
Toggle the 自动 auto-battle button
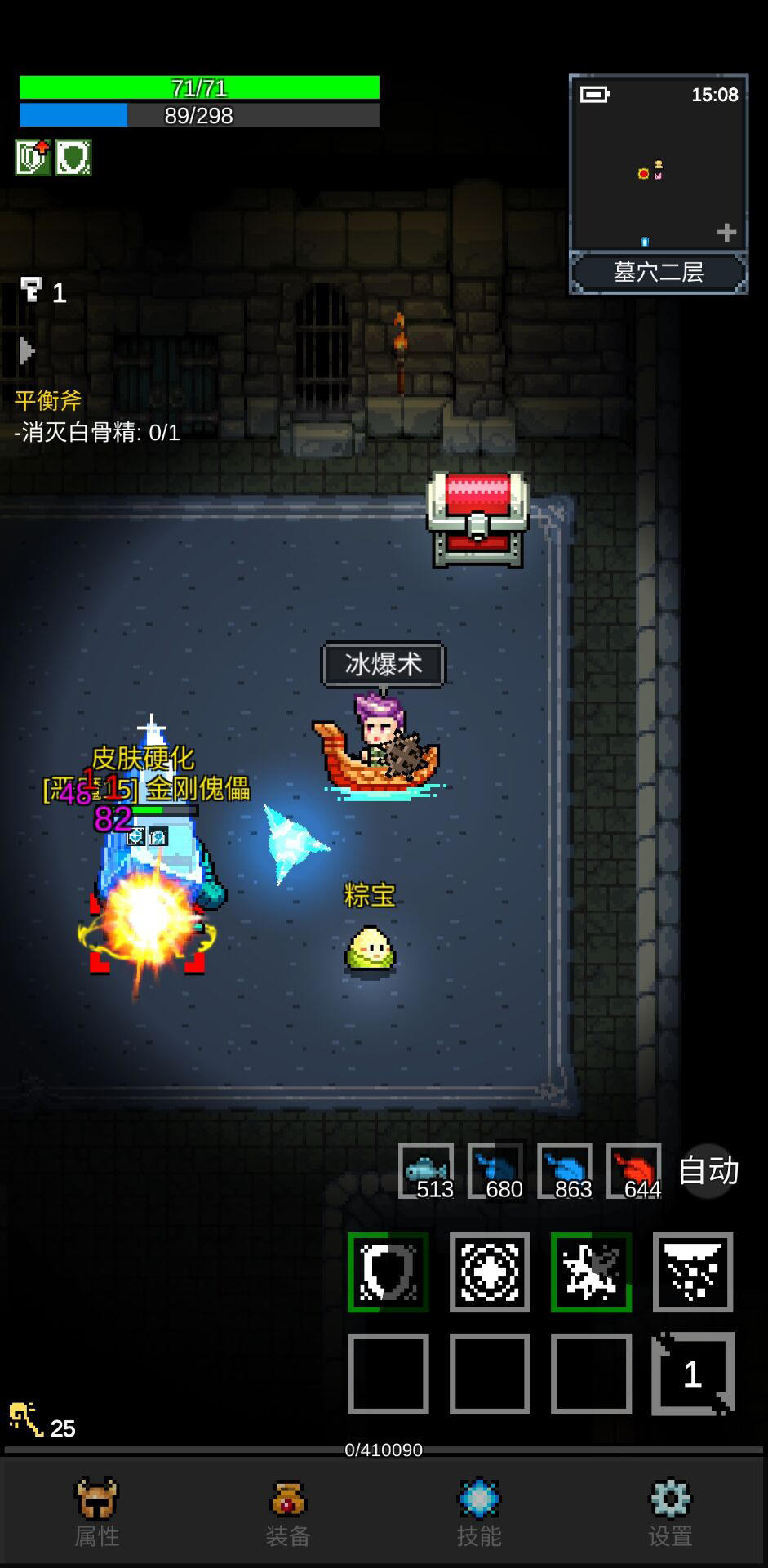708,1170
